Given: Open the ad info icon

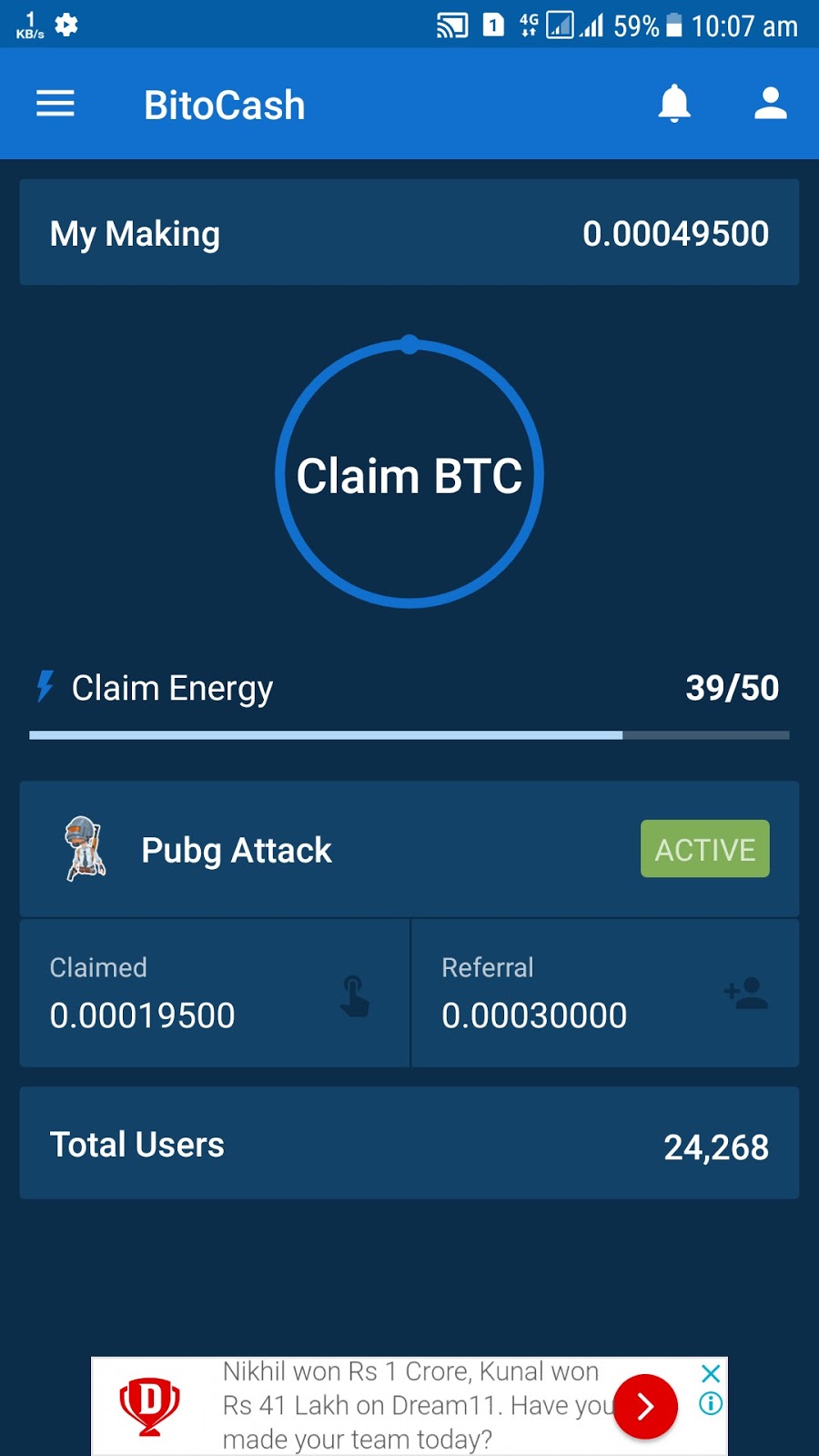Looking at the screenshot, I should tap(711, 1404).
